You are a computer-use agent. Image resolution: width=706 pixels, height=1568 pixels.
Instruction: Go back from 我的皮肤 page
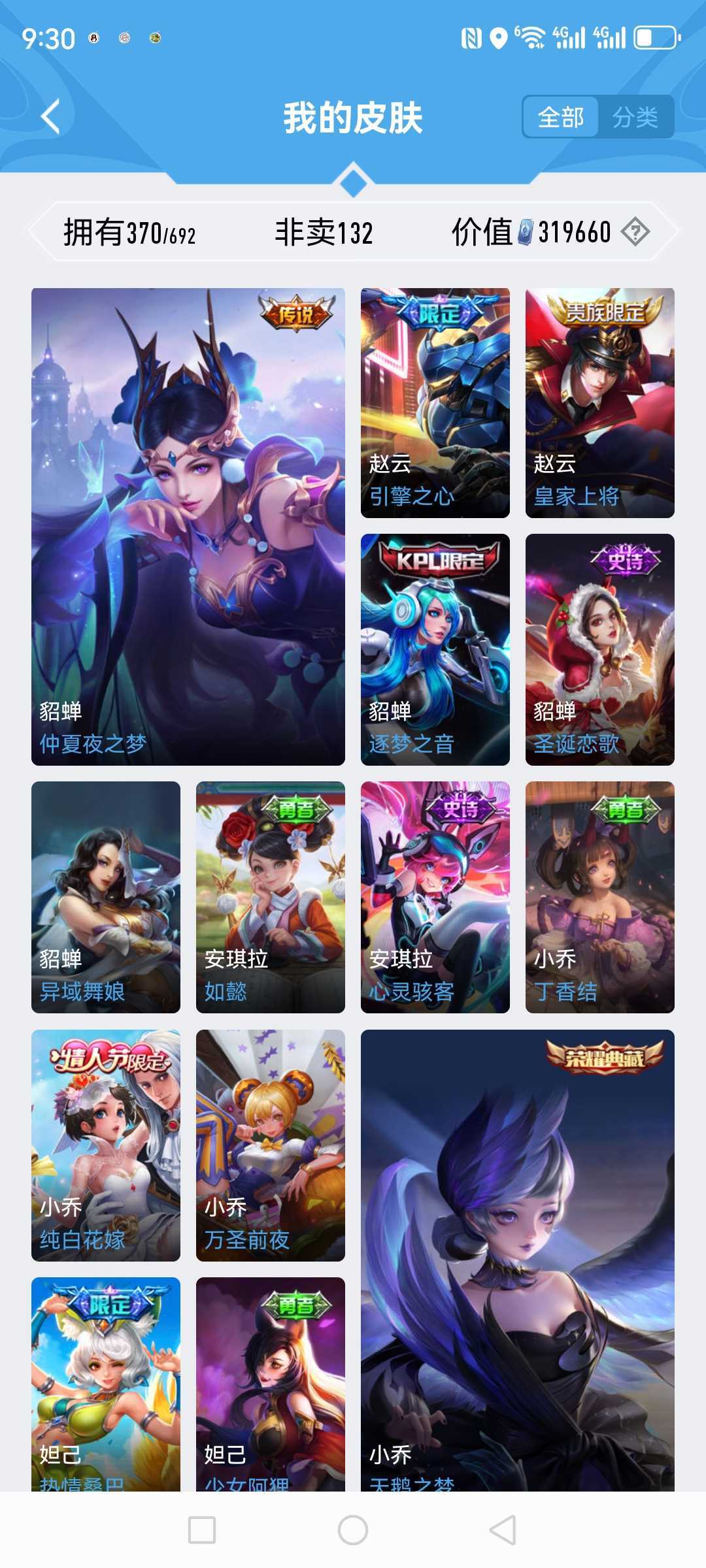[51, 117]
